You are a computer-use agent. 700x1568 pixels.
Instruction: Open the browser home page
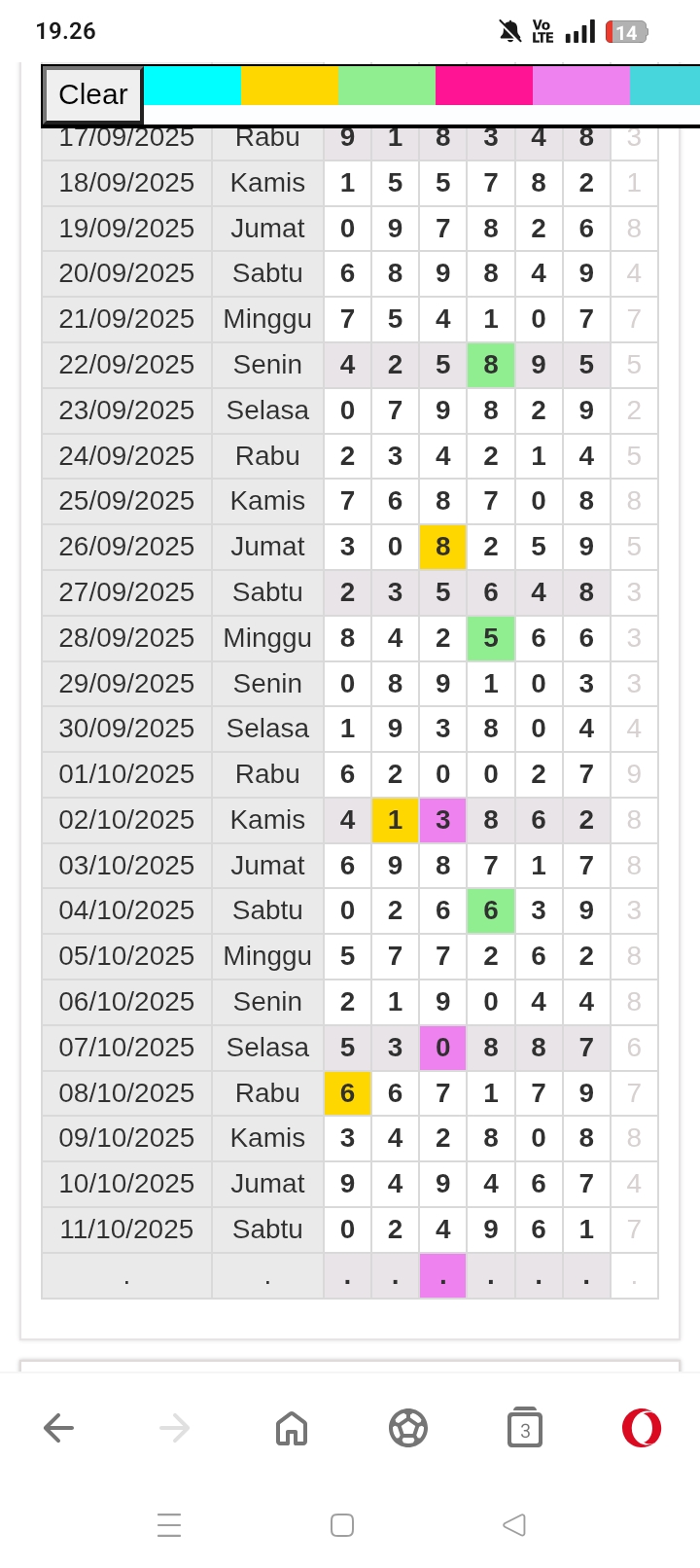(x=292, y=1428)
